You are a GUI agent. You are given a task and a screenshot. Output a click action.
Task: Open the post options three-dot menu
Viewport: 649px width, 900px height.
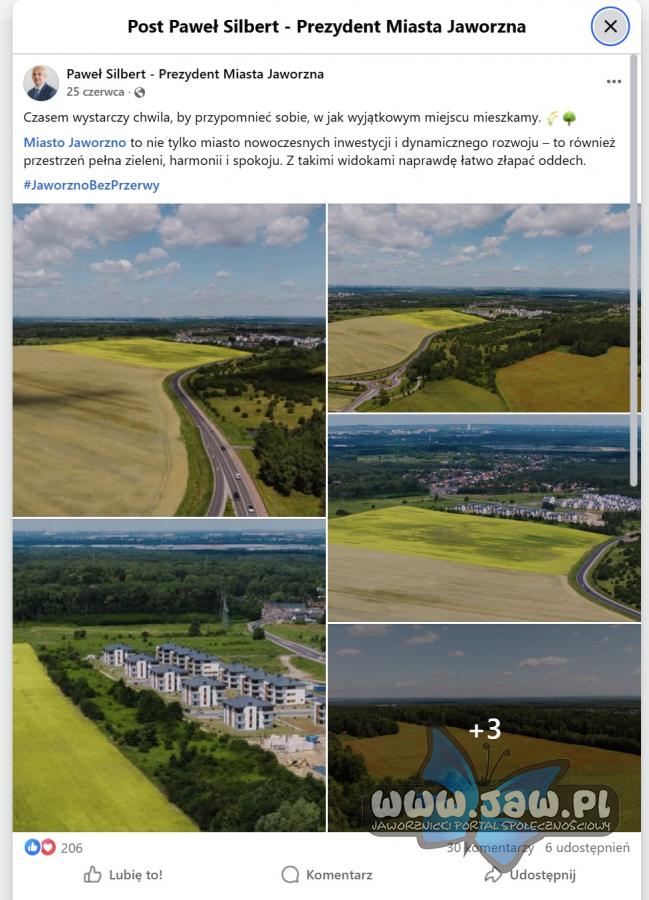click(x=613, y=82)
